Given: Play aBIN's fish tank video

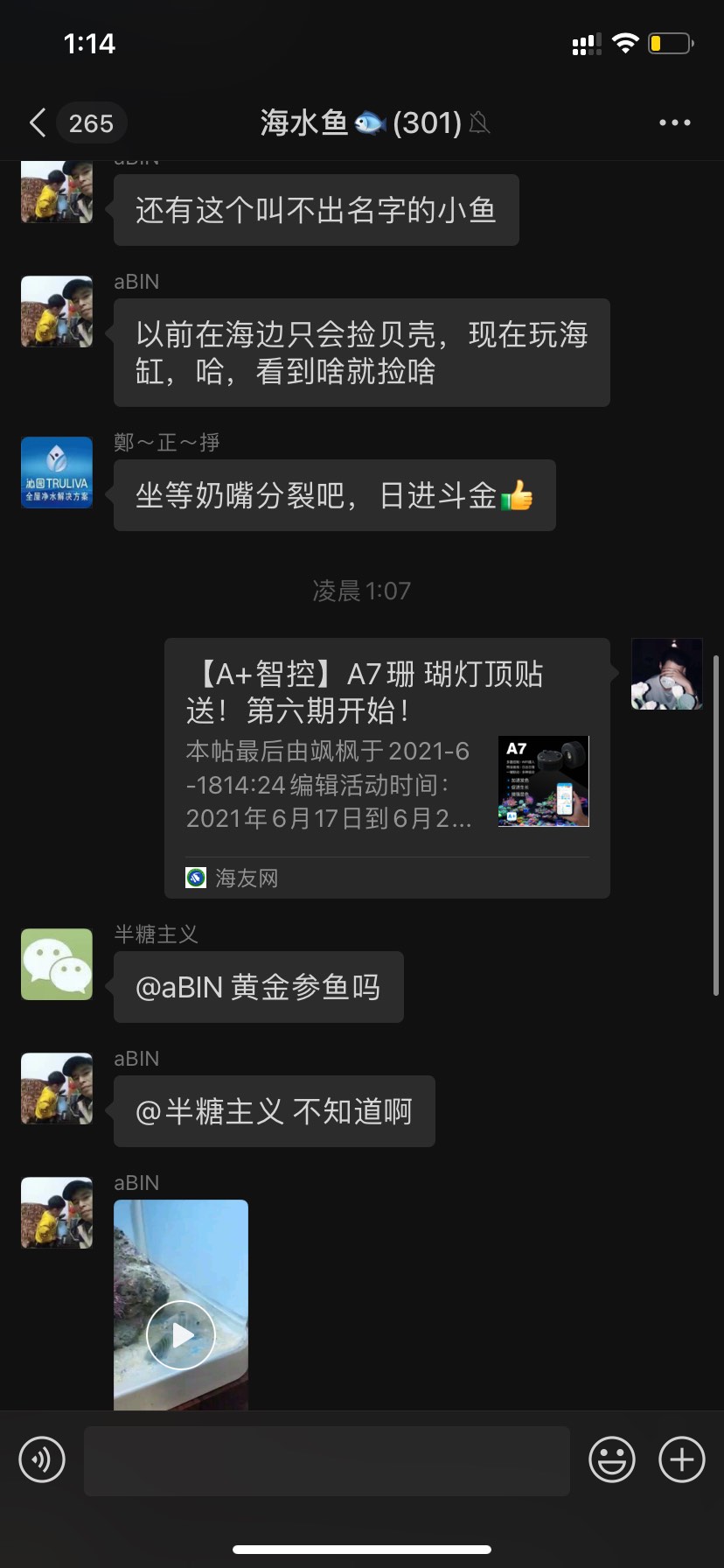Looking at the screenshot, I should tap(181, 1334).
